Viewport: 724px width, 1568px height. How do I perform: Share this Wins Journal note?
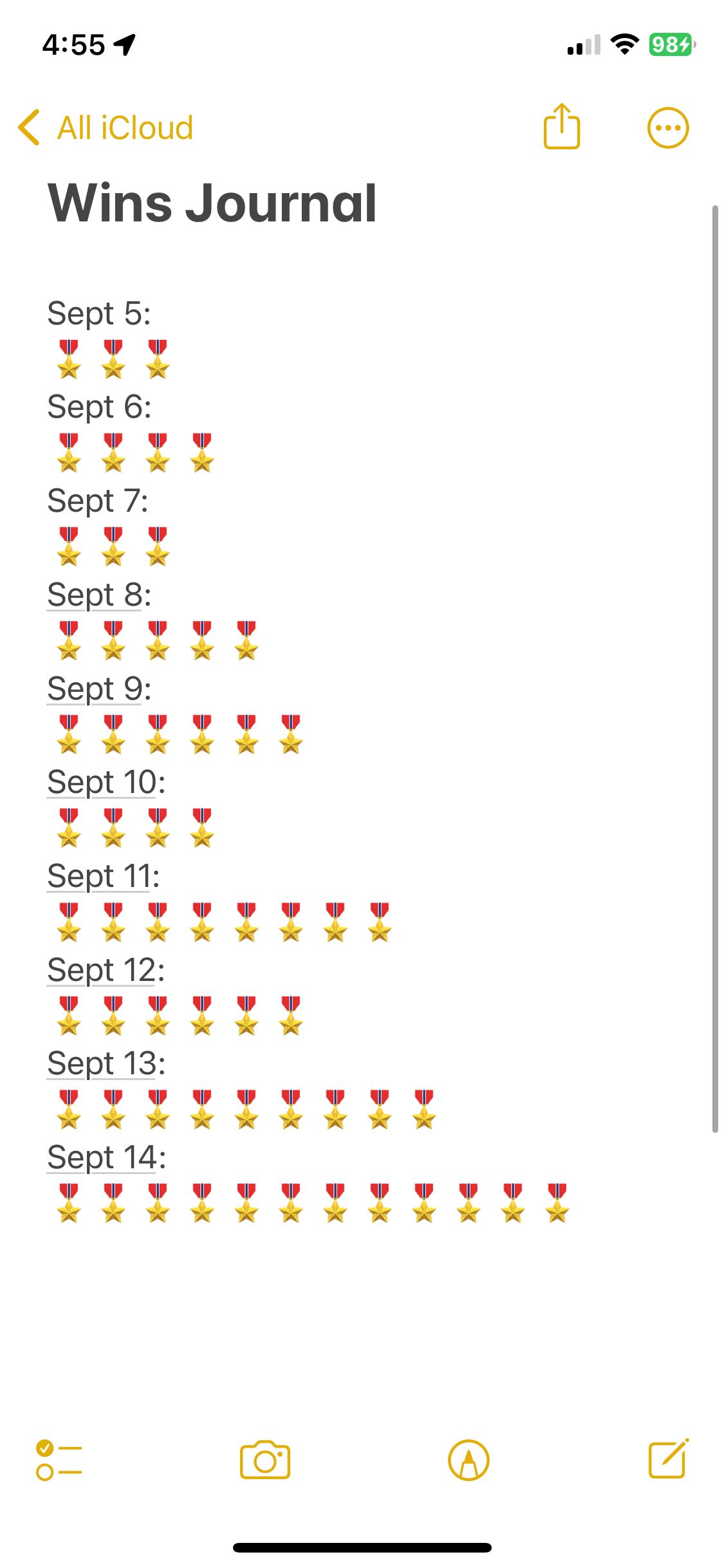[x=562, y=126]
